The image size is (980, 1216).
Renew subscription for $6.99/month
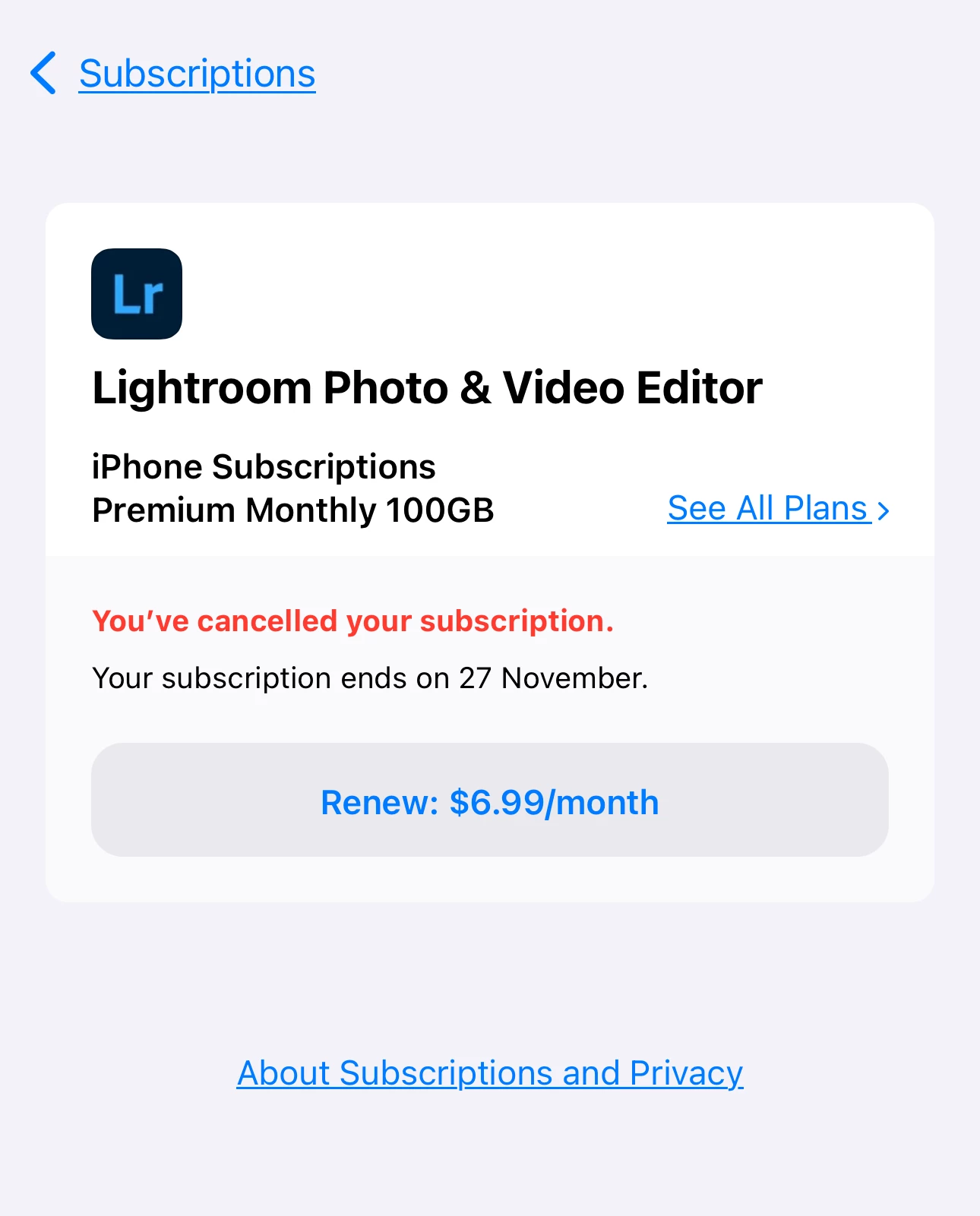tap(489, 801)
